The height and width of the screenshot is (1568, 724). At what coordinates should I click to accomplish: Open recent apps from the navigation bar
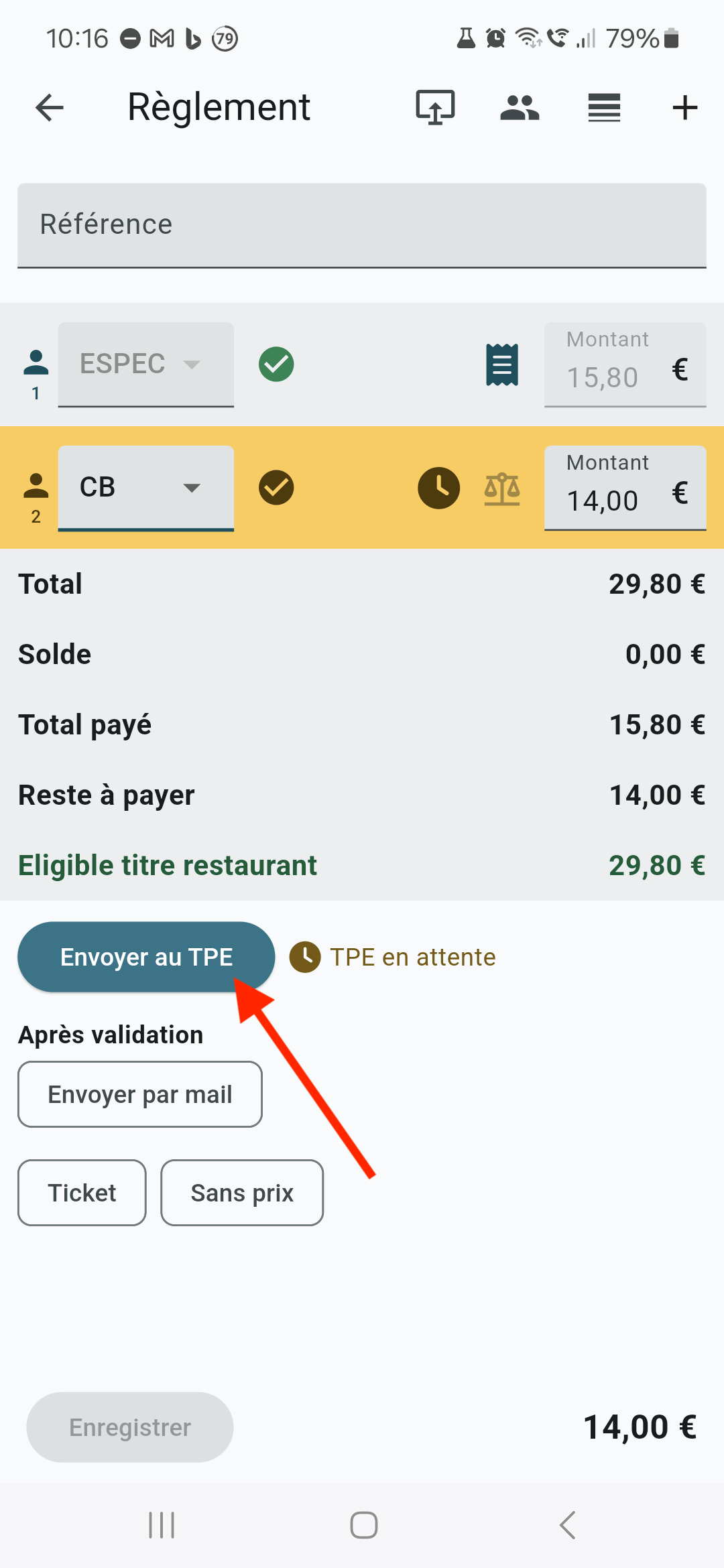(162, 1525)
